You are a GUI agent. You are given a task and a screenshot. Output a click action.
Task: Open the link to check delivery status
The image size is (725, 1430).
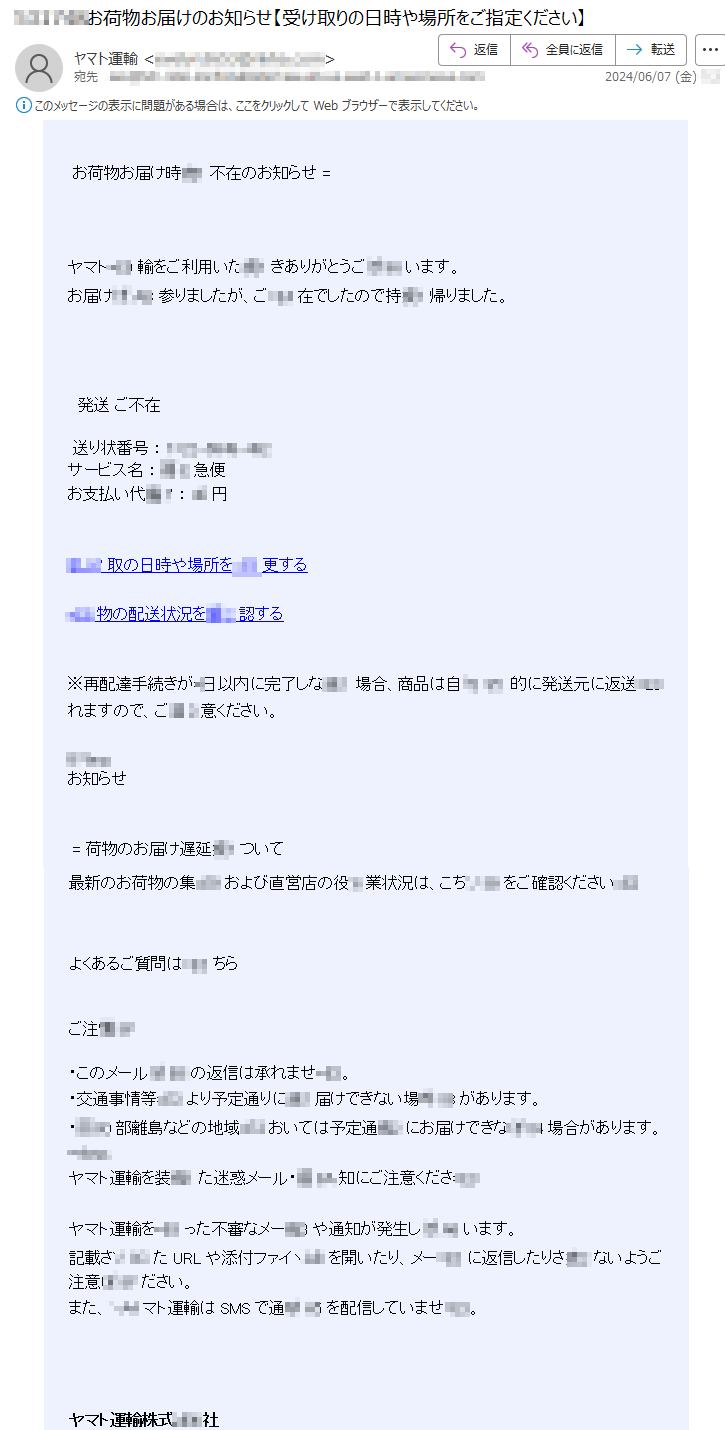(175, 614)
